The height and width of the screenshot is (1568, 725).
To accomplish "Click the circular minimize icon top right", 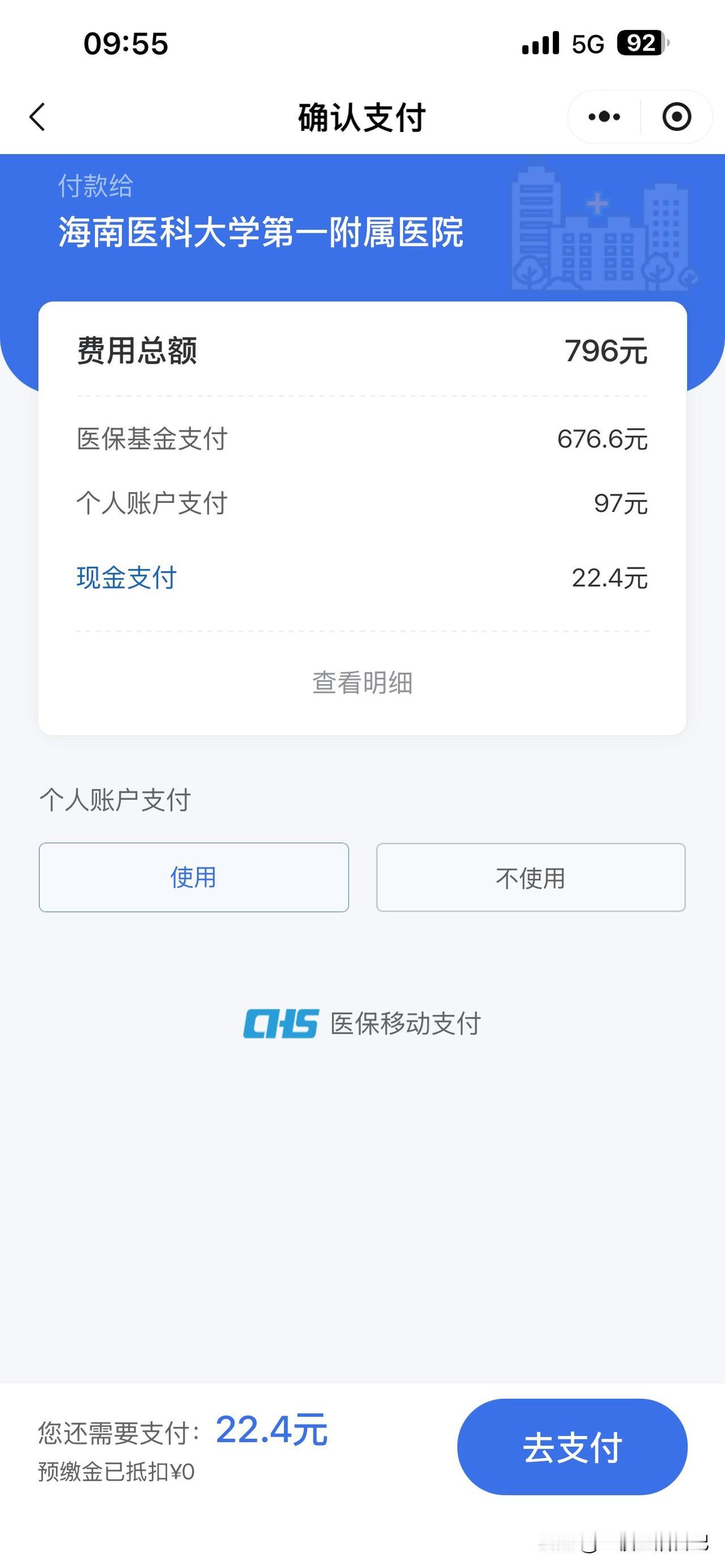I will (677, 117).
